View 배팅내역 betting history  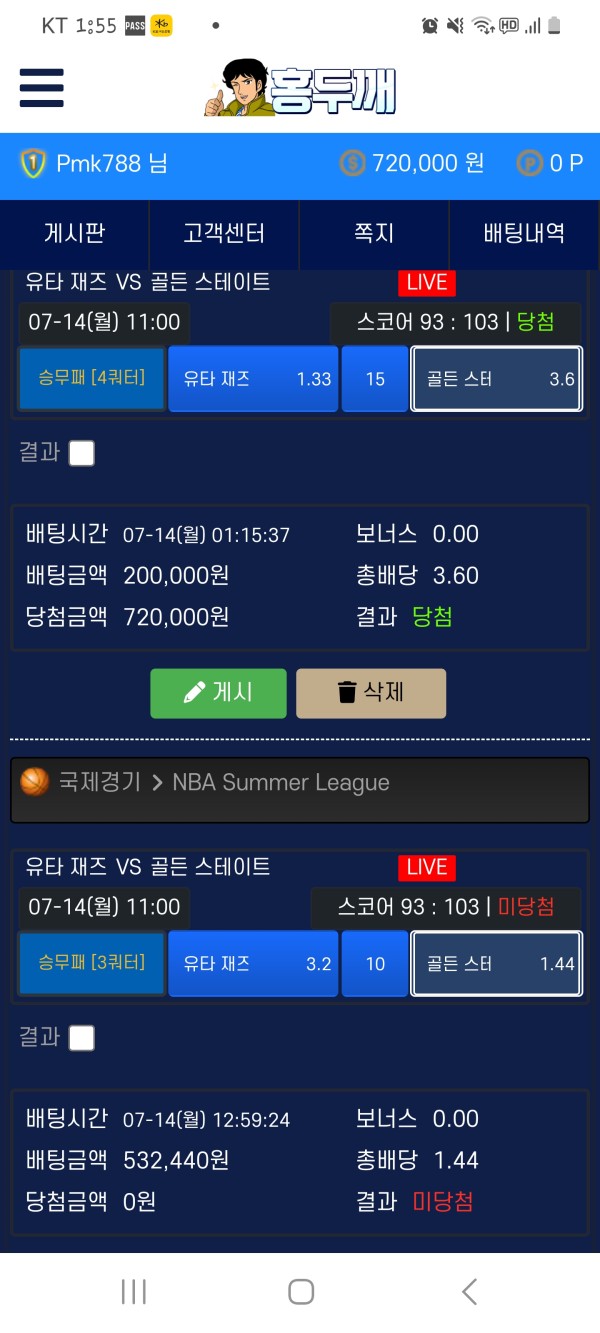click(525, 234)
